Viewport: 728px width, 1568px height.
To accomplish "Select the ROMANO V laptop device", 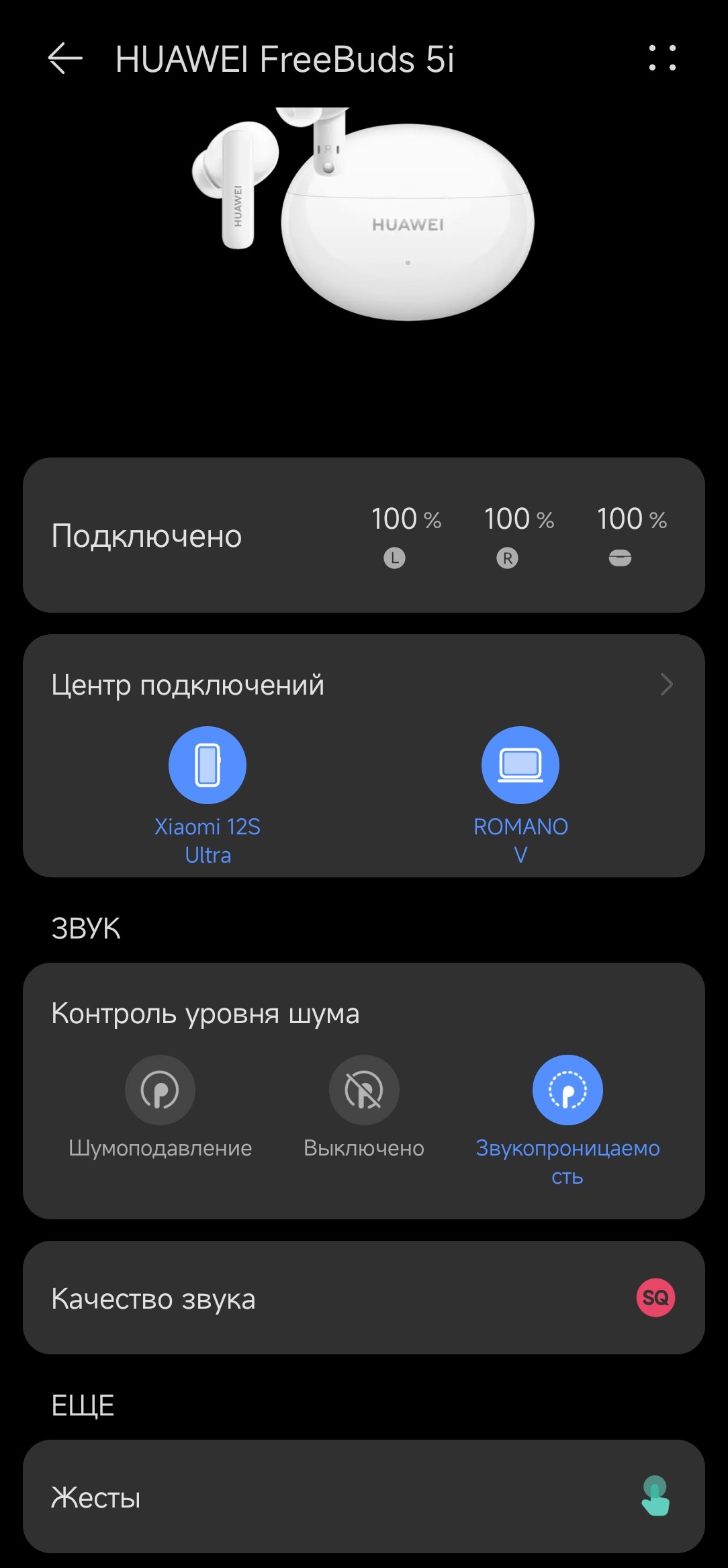I will [520, 766].
